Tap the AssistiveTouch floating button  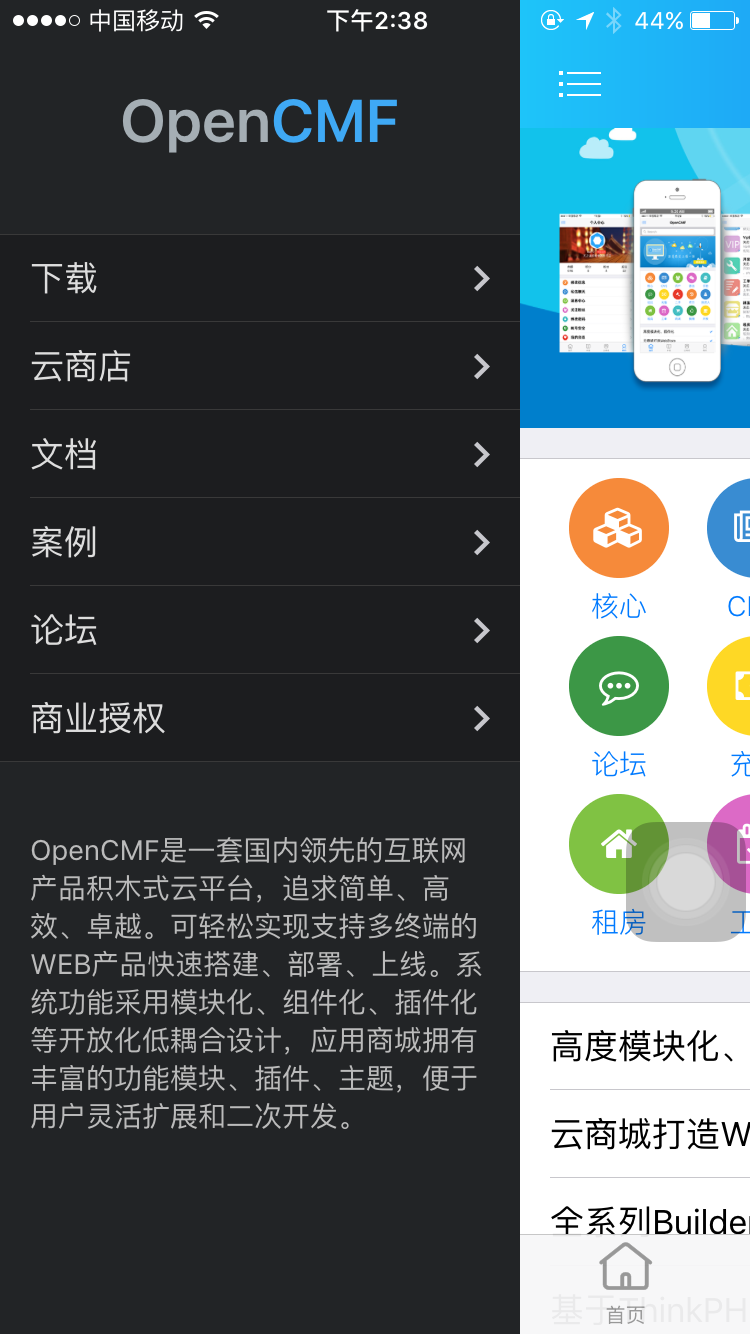[x=686, y=882]
